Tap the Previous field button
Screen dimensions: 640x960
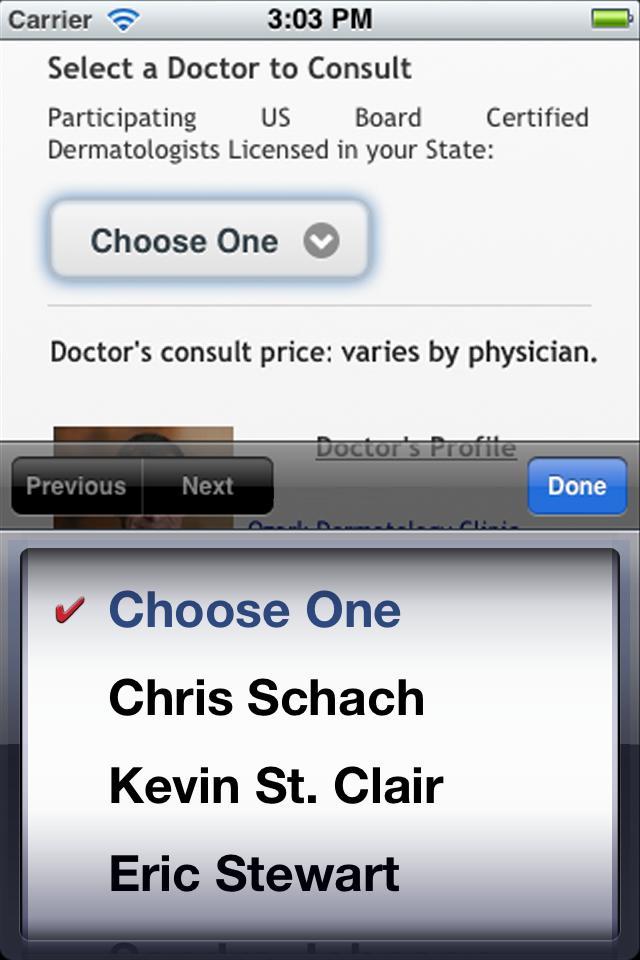pos(76,486)
